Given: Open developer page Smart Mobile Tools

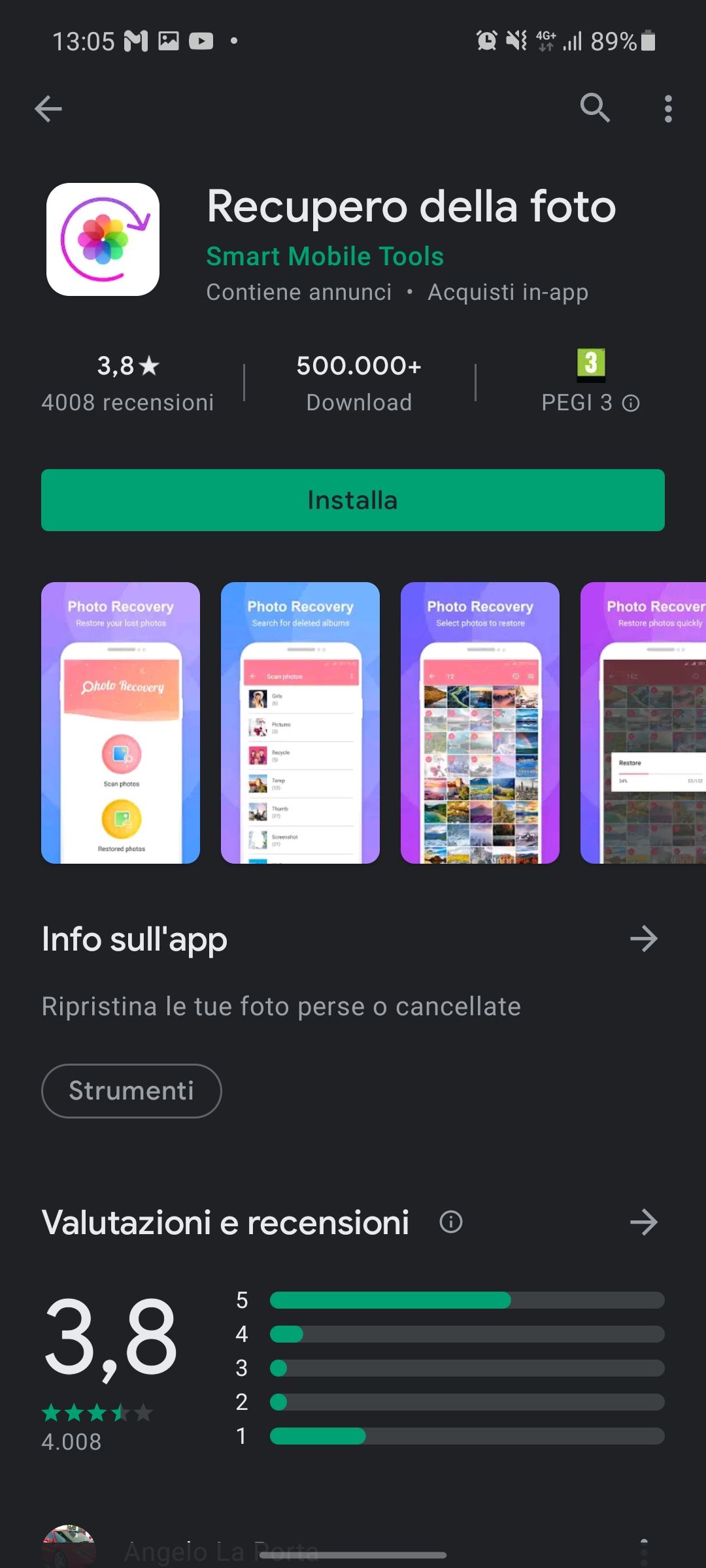Looking at the screenshot, I should [325, 256].
